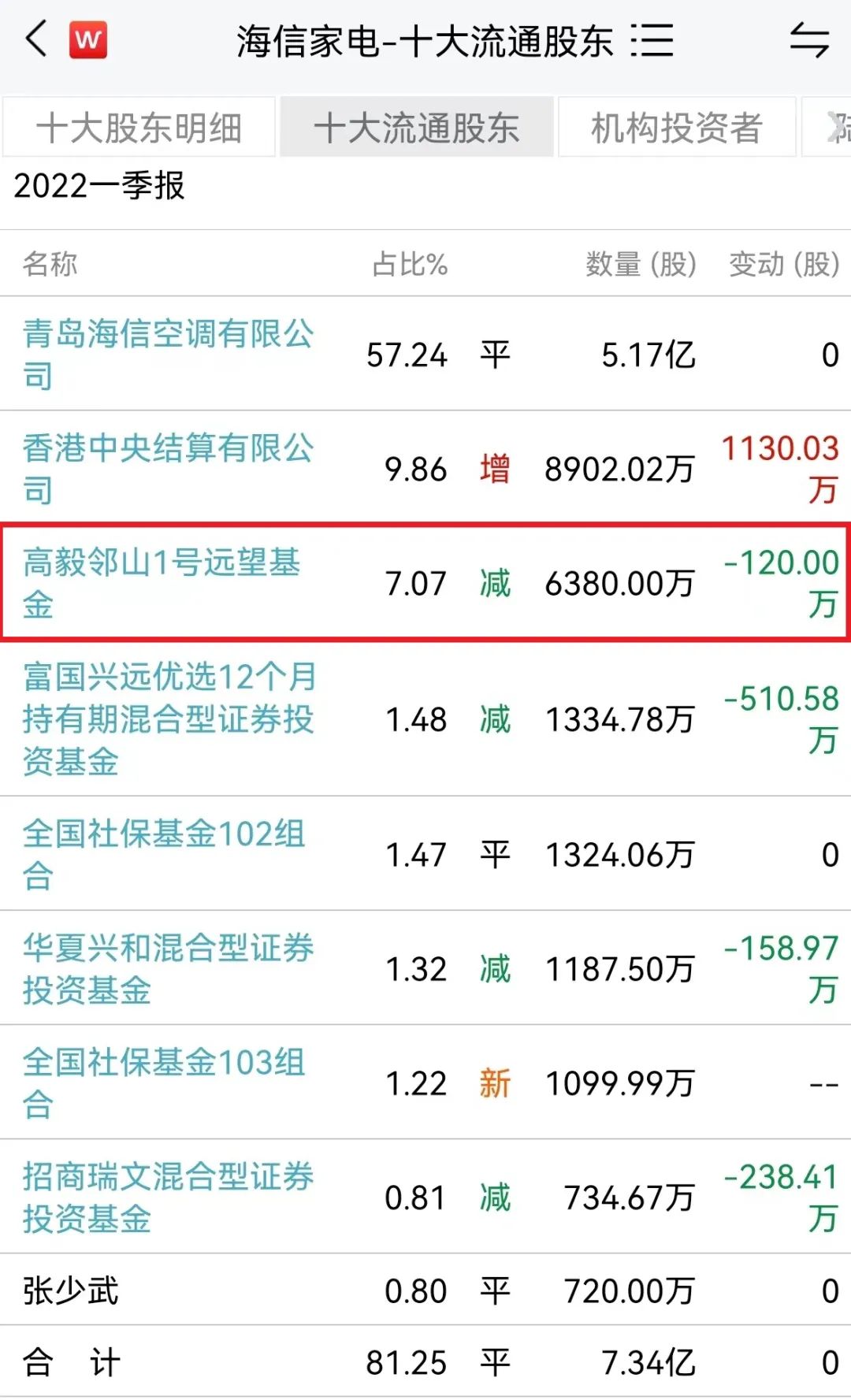Tap the swap arrows icon at top right
This screenshot has height=1400, width=851.
809,40
